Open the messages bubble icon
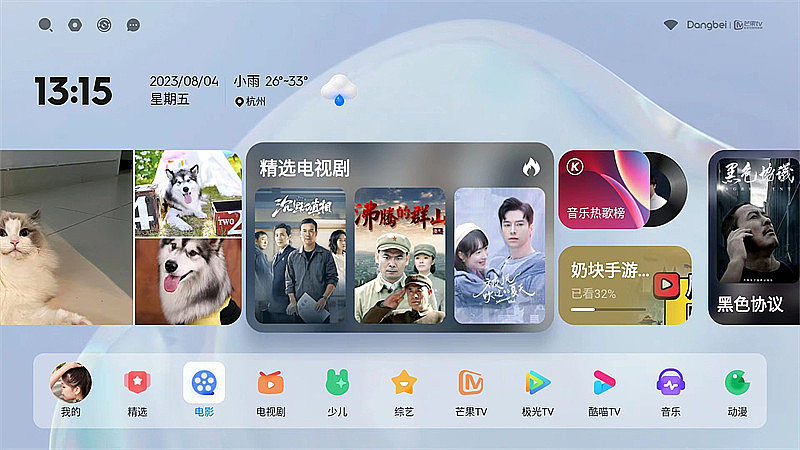 click(133, 25)
